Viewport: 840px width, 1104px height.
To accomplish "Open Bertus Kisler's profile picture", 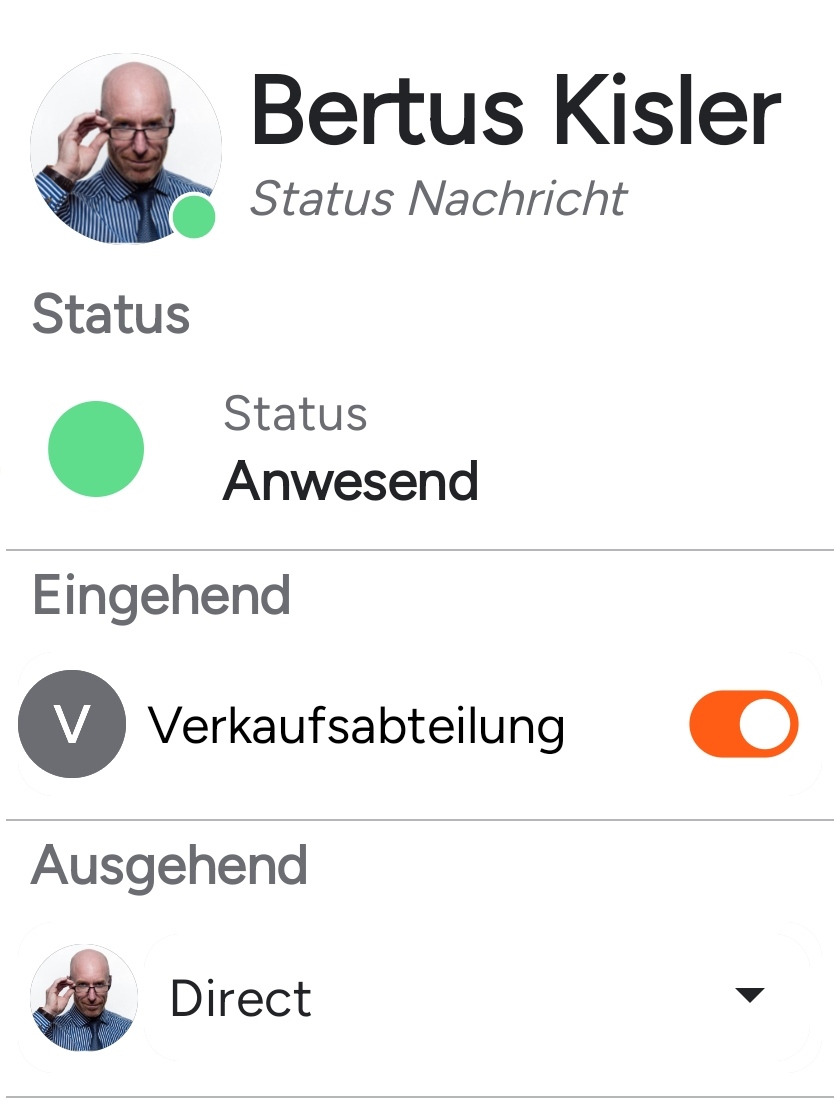I will [x=125, y=148].
